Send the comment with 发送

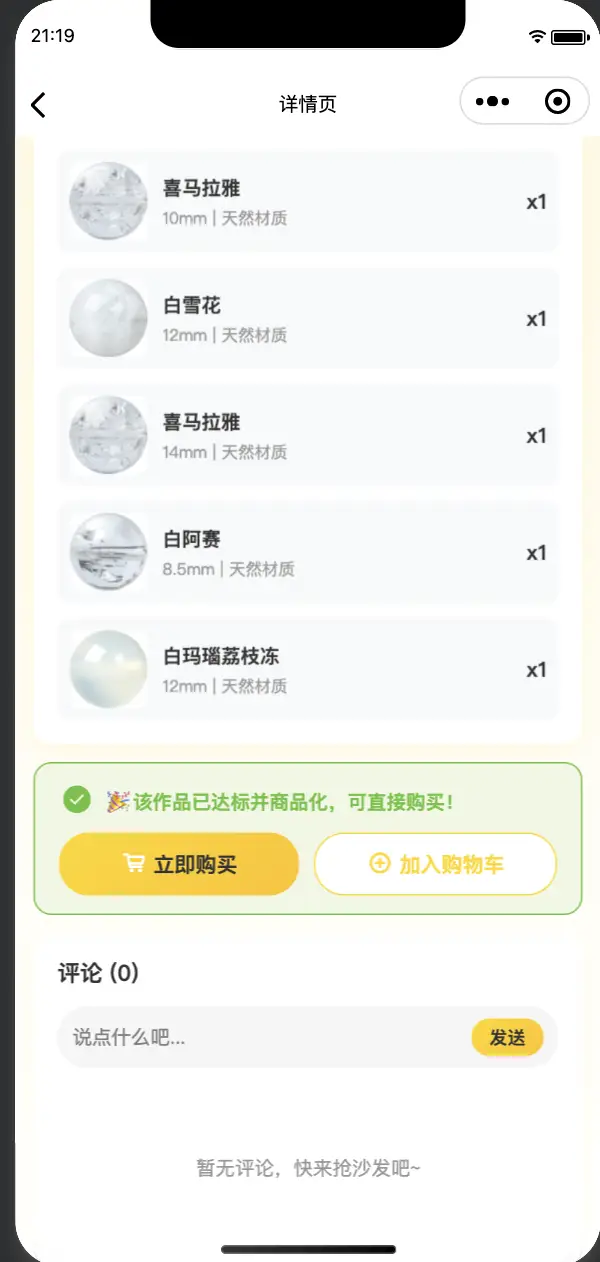(x=507, y=1038)
